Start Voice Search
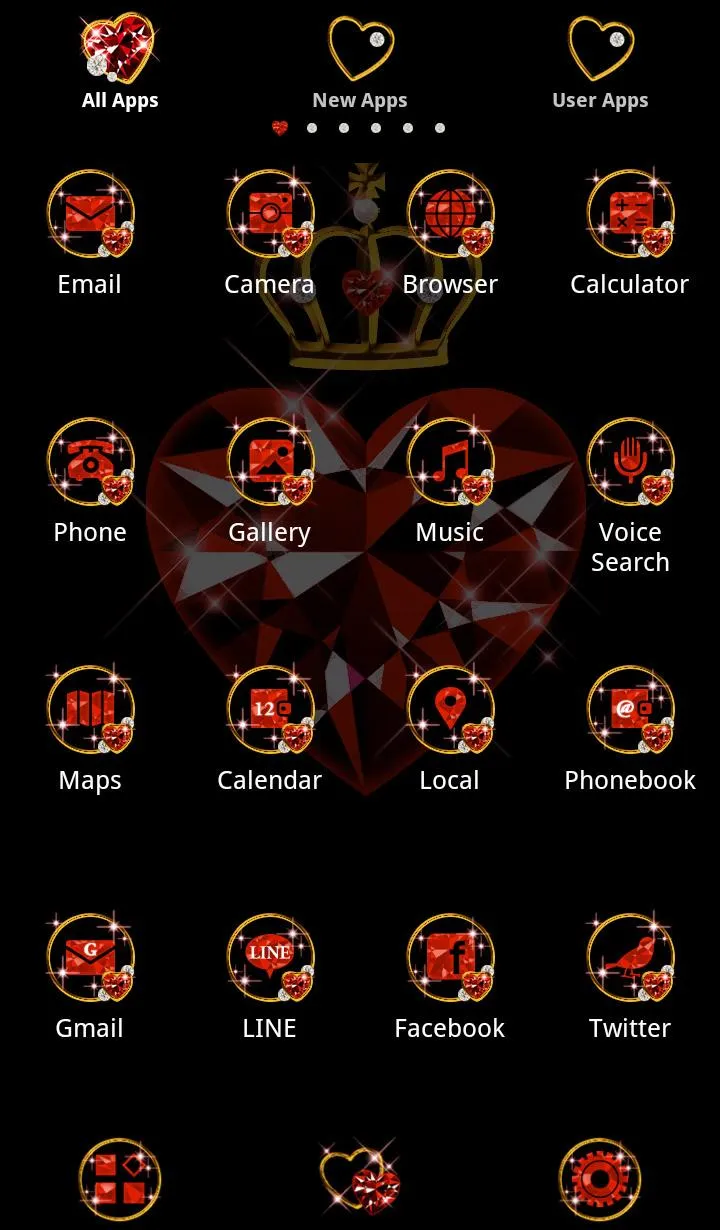 coord(630,496)
